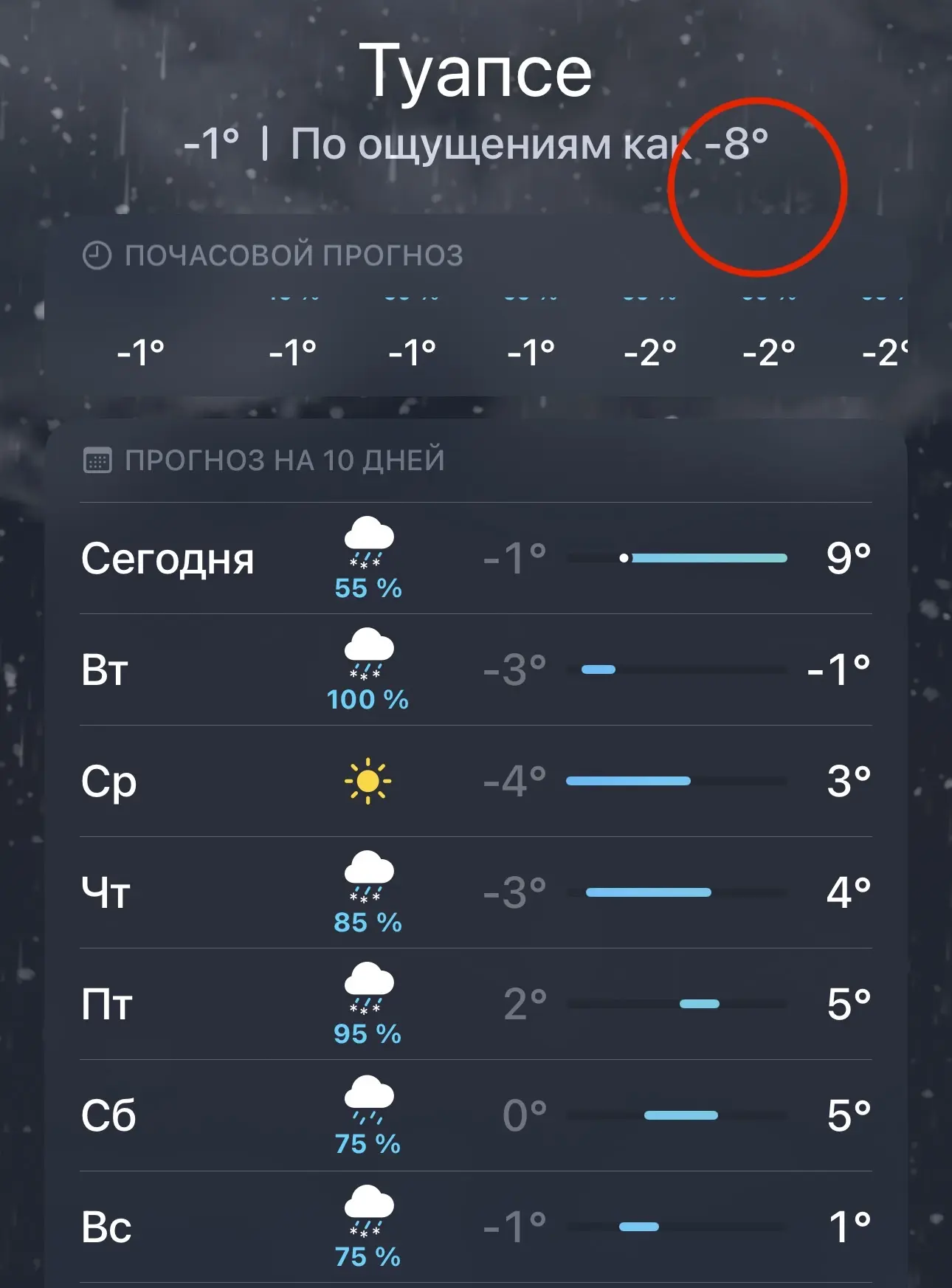Select the Ср sunny forecast row
Viewport: 952px width, 1288px height.
coord(475,782)
